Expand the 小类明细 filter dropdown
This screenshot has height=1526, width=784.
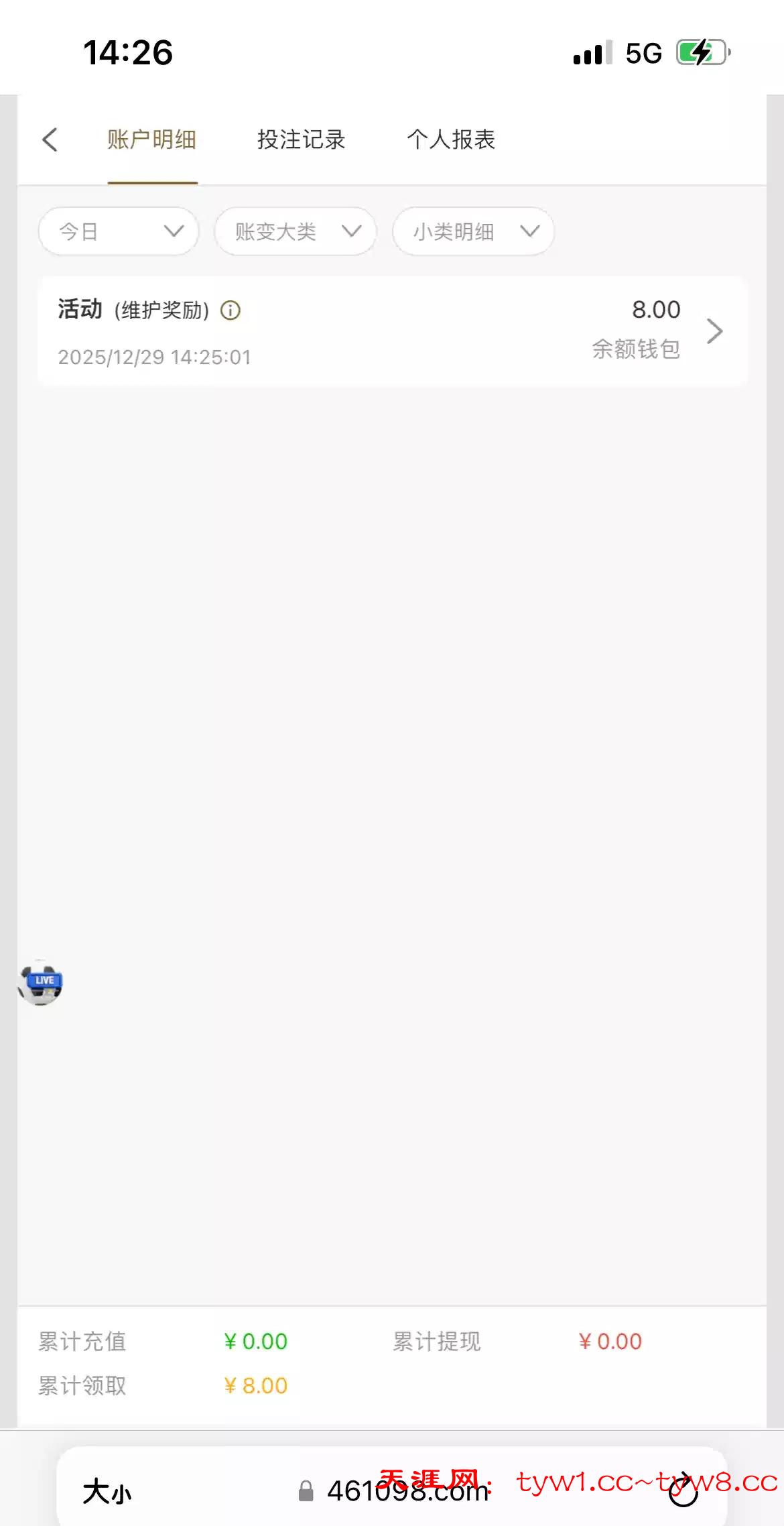tap(473, 231)
